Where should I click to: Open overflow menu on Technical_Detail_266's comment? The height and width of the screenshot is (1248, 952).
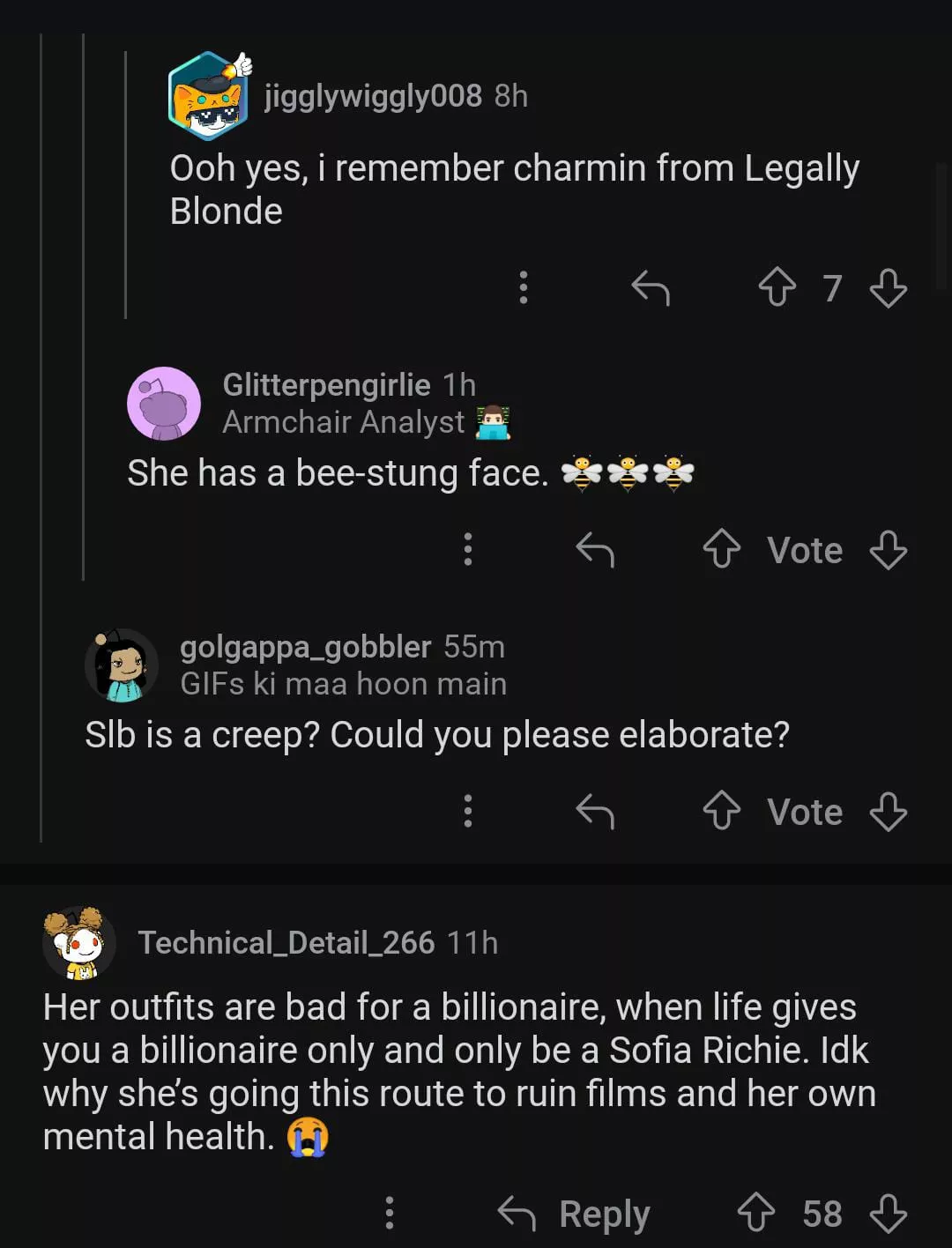point(390,1213)
